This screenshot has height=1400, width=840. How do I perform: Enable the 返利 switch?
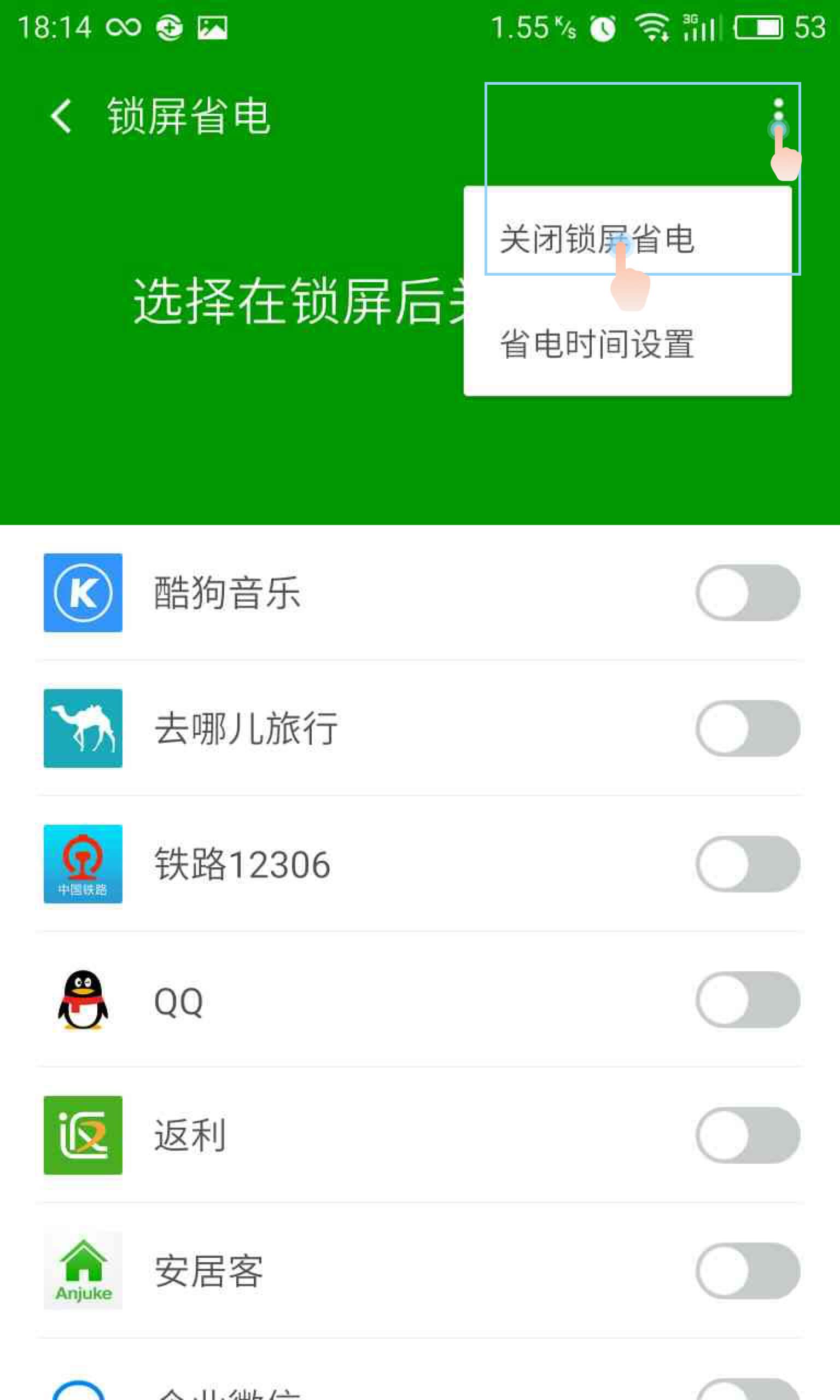(x=747, y=1135)
